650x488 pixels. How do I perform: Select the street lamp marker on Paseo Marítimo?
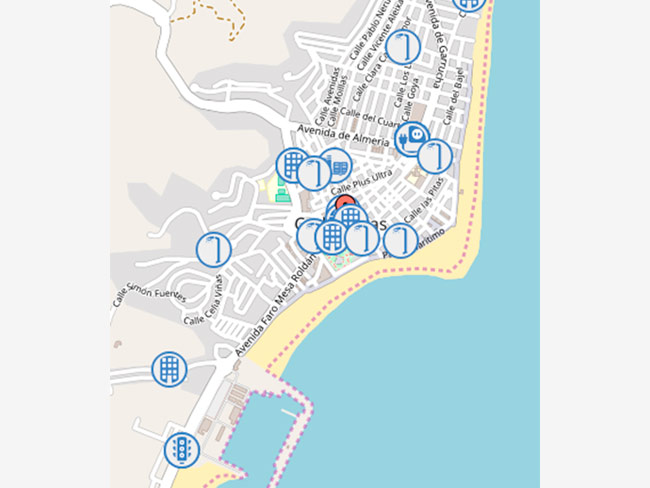coord(400,240)
